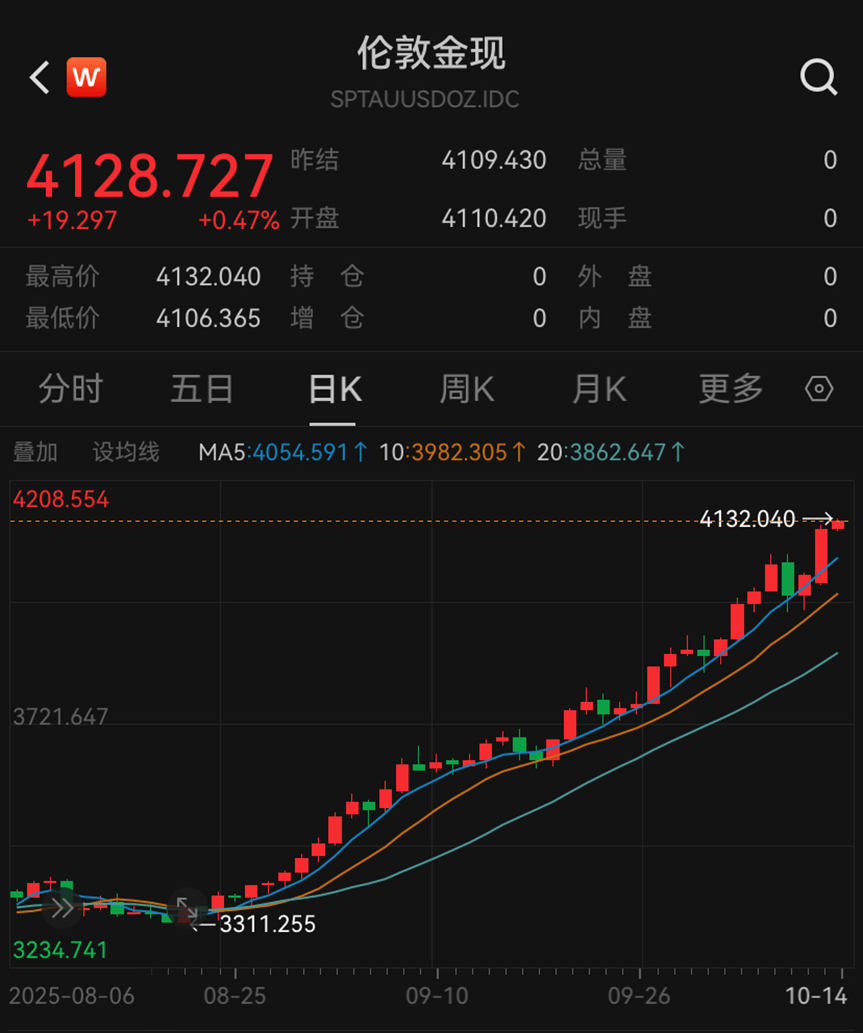Screen dimensions: 863x1033
Task: Expand the chart to fullscreen
Action: tap(187, 908)
